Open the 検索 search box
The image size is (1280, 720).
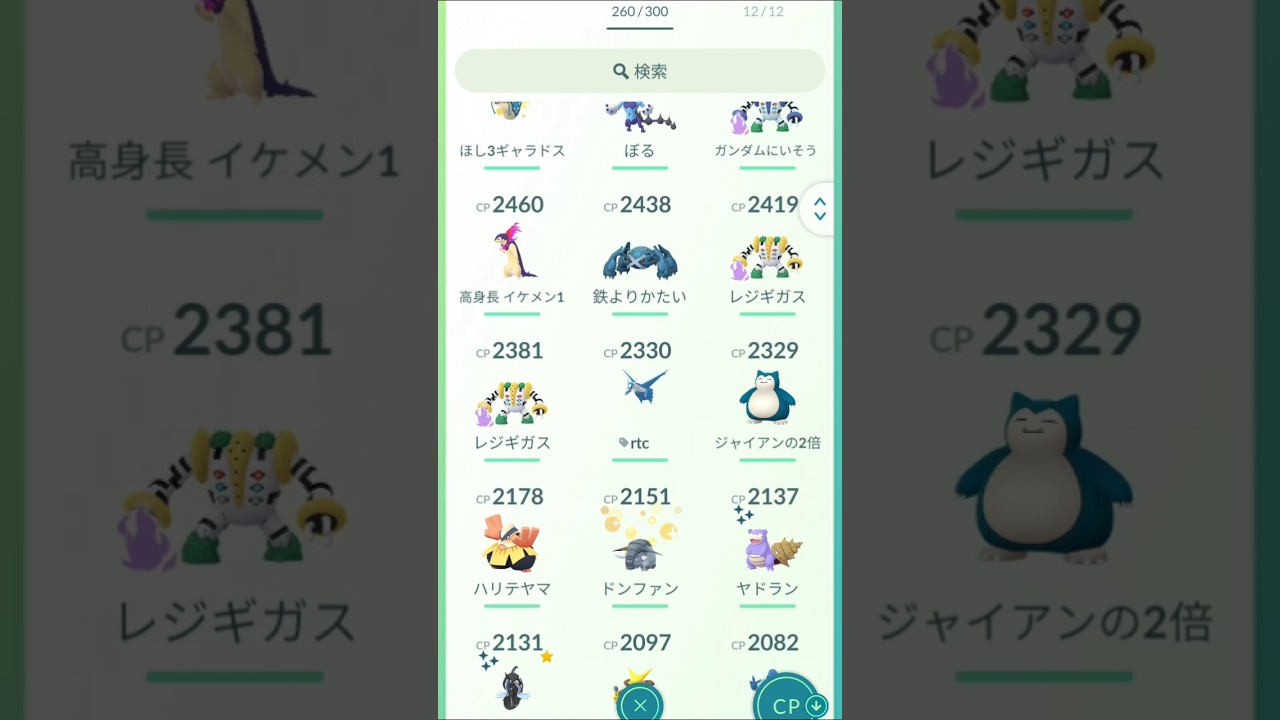[640, 71]
